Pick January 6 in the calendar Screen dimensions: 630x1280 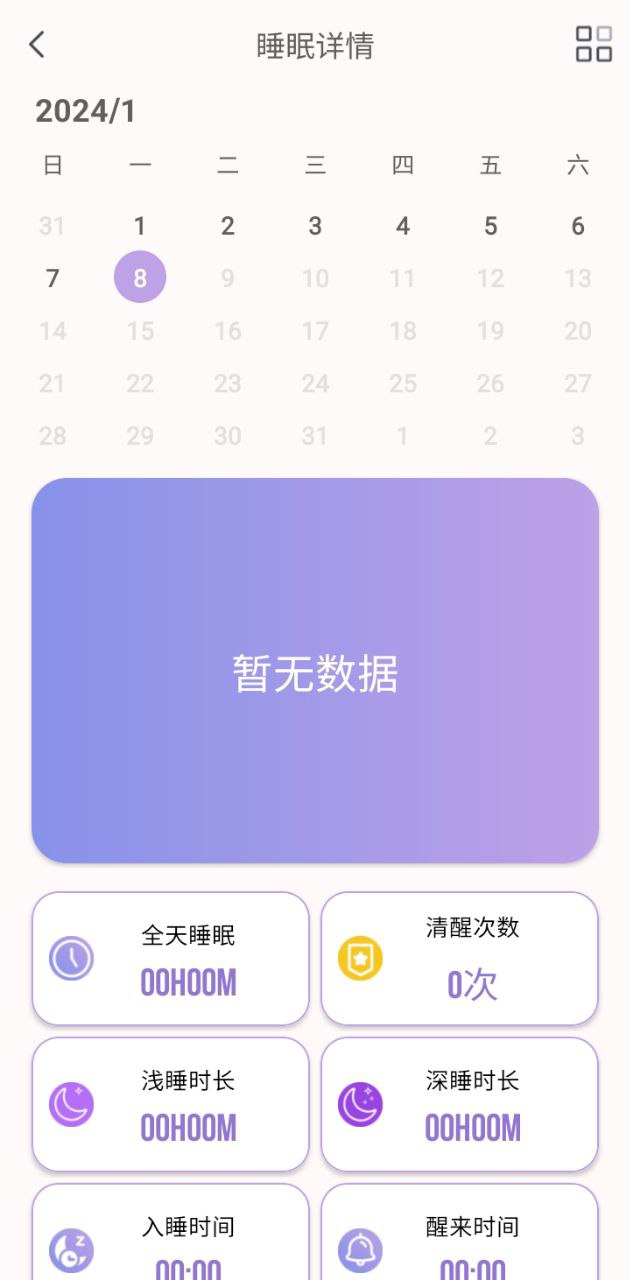[x=578, y=226]
